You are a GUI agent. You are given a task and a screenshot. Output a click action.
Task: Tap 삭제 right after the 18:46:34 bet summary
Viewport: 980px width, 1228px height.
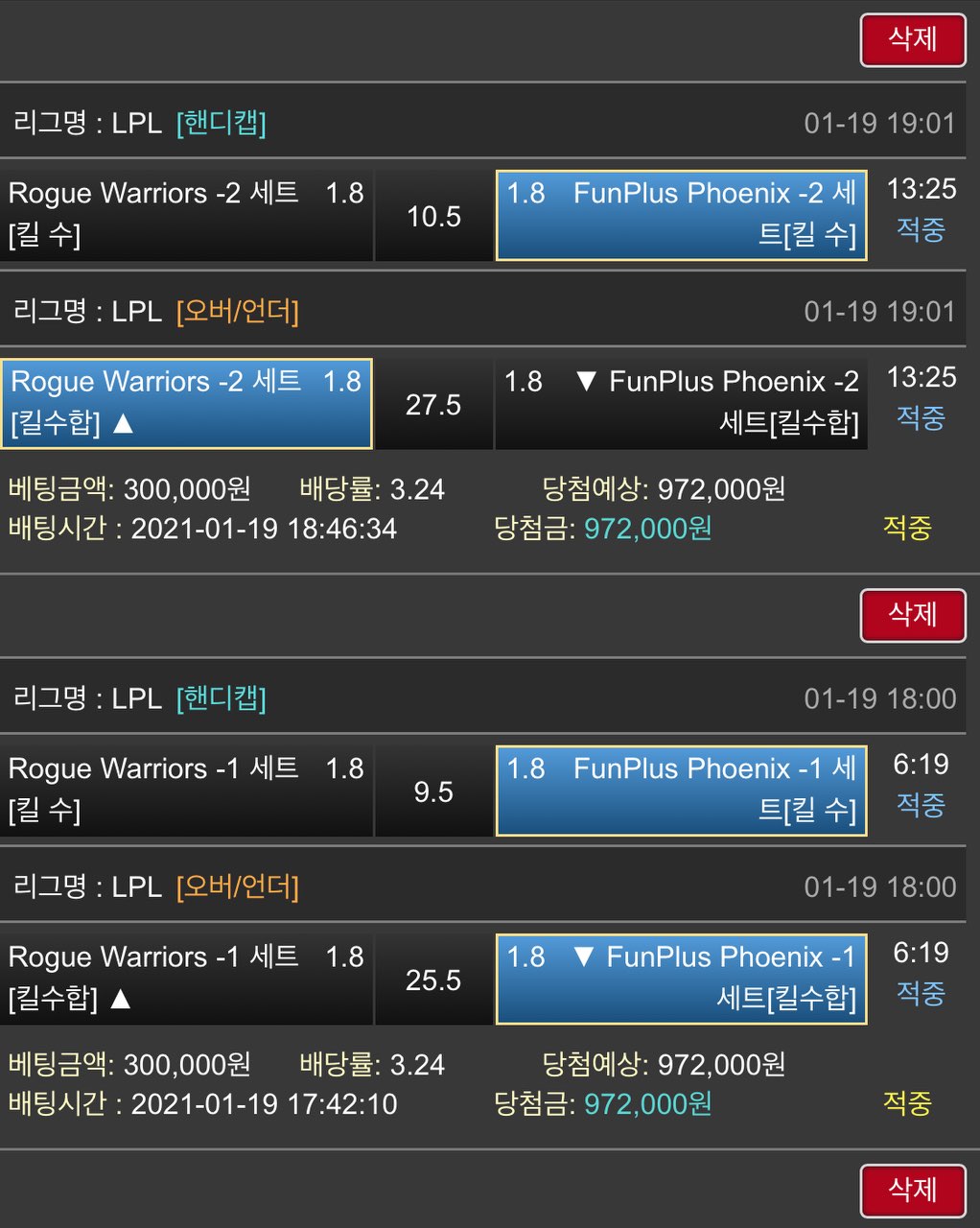(912, 614)
